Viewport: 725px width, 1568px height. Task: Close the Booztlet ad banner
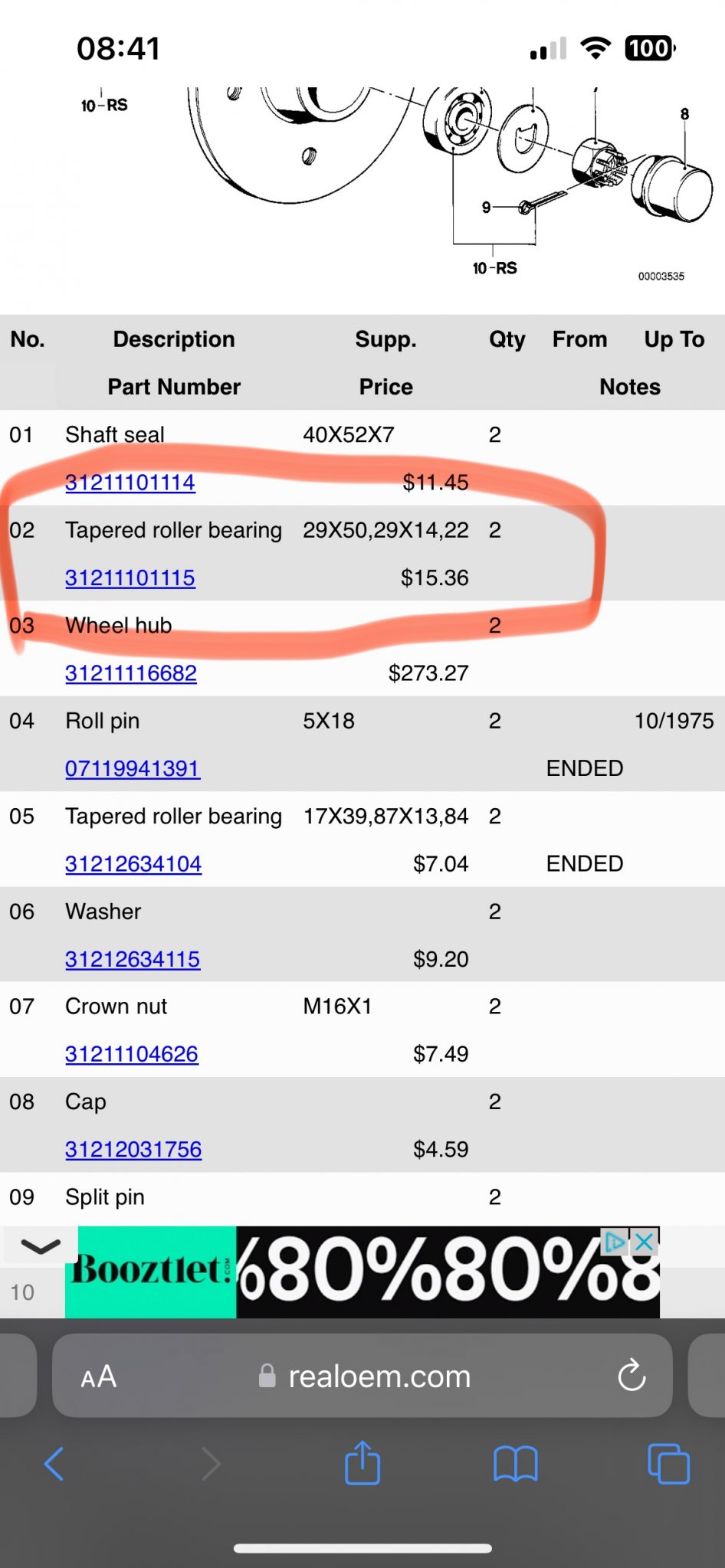(645, 1242)
